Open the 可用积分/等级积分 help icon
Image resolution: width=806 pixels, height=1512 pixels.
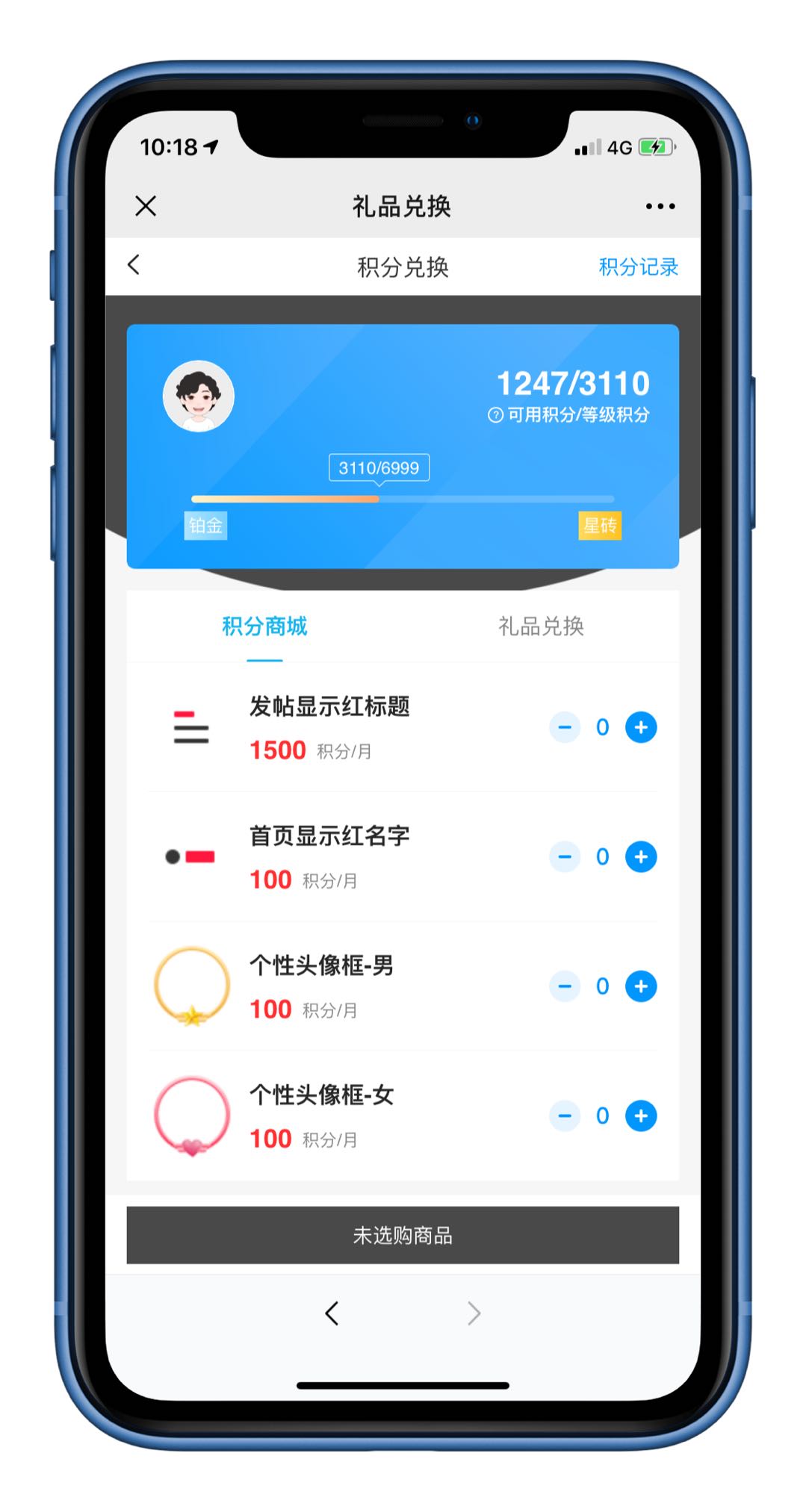(495, 415)
